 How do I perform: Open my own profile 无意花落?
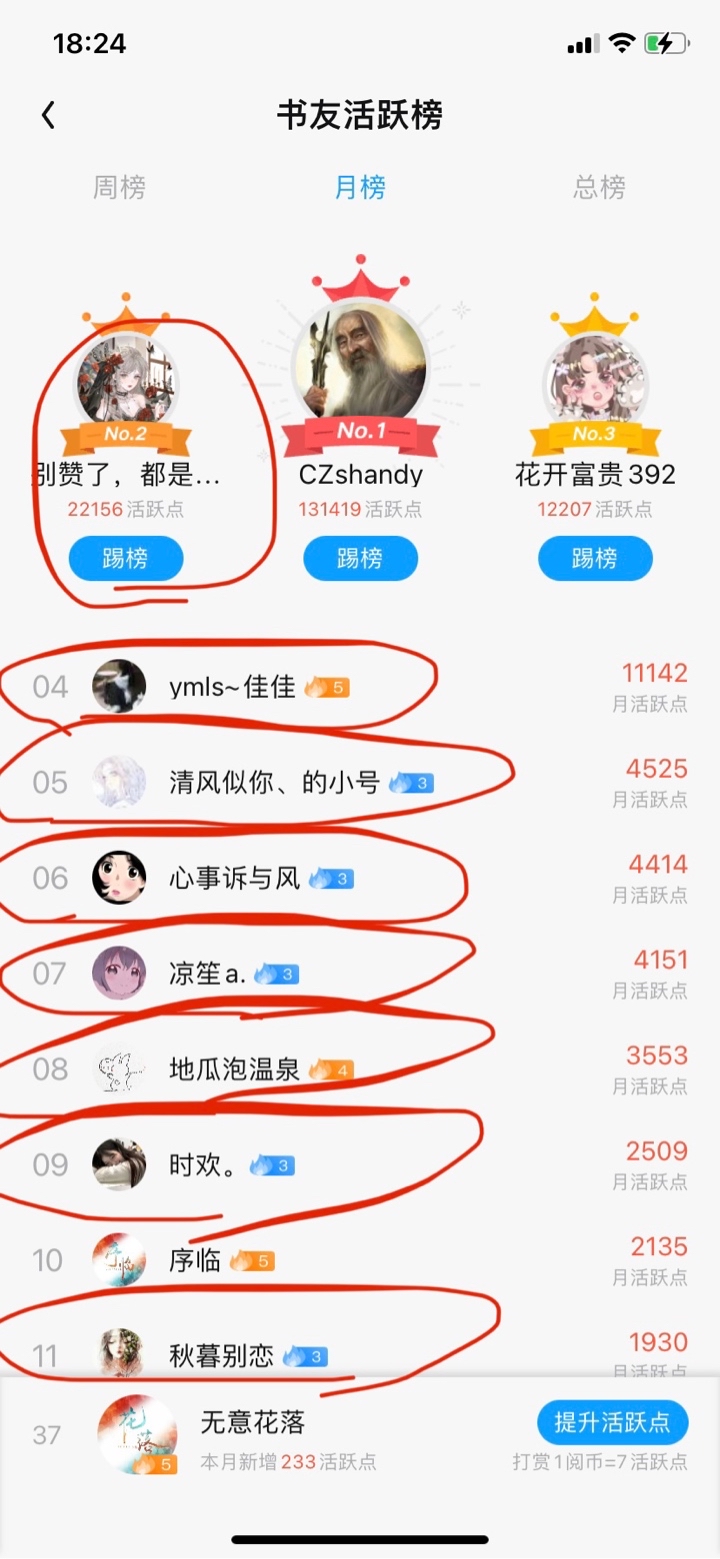[252, 1422]
